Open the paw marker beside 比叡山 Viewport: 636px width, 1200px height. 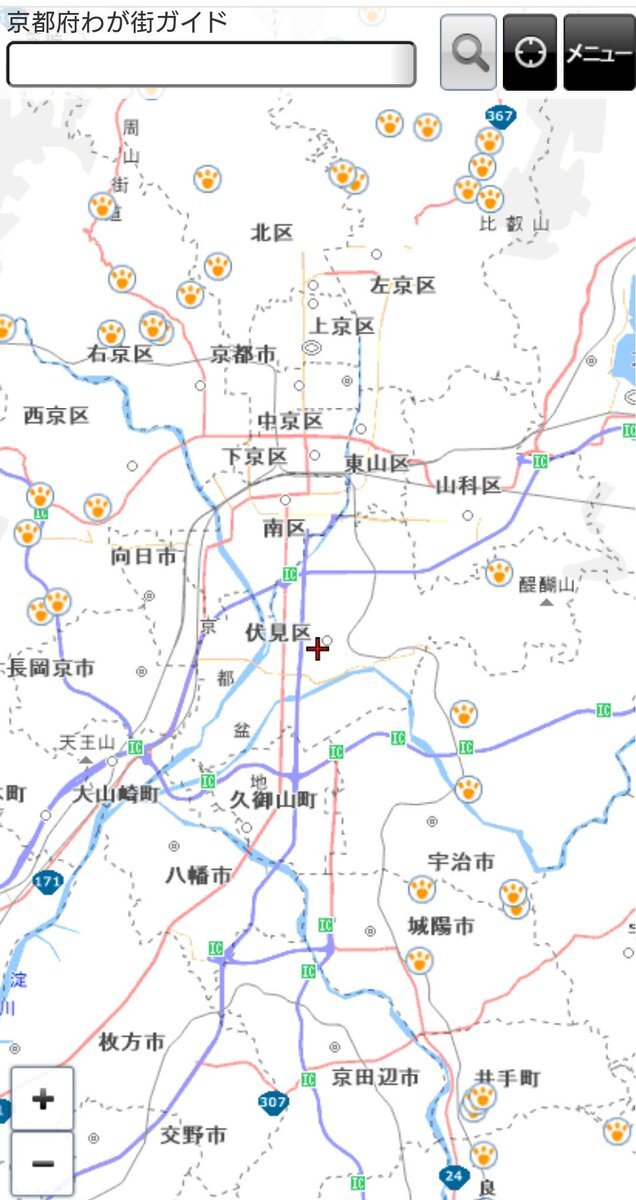pos(490,197)
